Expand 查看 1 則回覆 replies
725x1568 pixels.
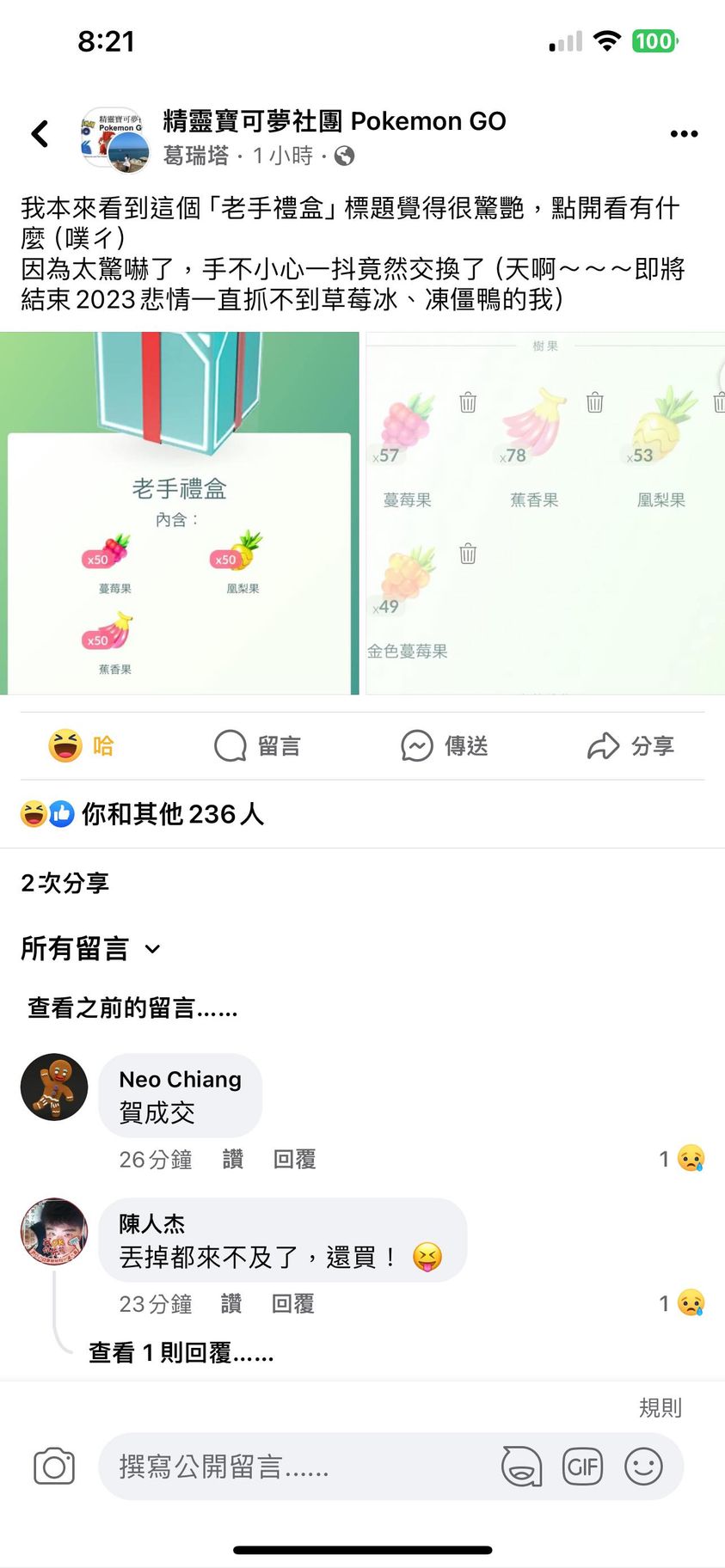[181, 1353]
